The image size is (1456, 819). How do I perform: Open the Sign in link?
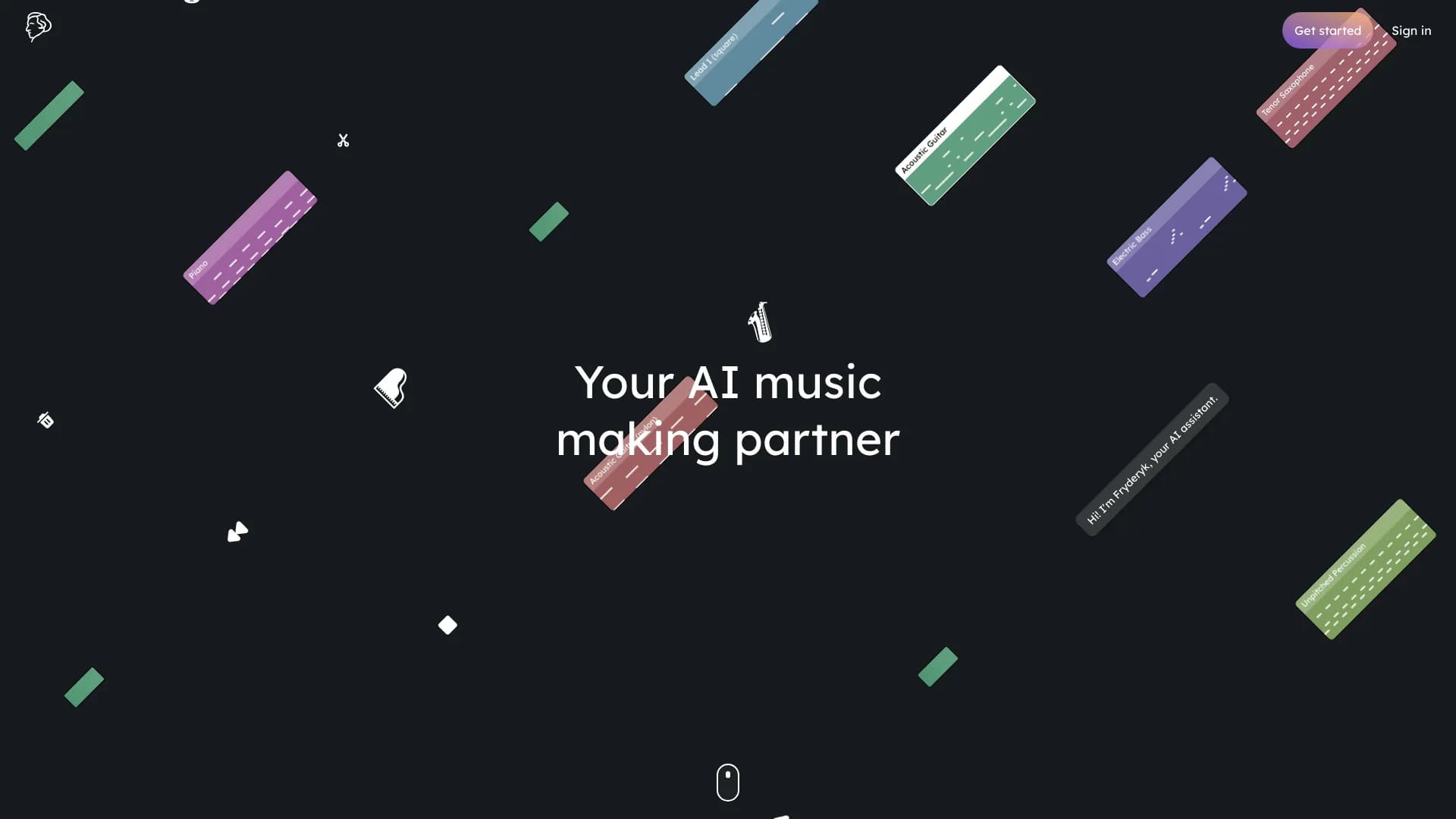(1411, 30)
